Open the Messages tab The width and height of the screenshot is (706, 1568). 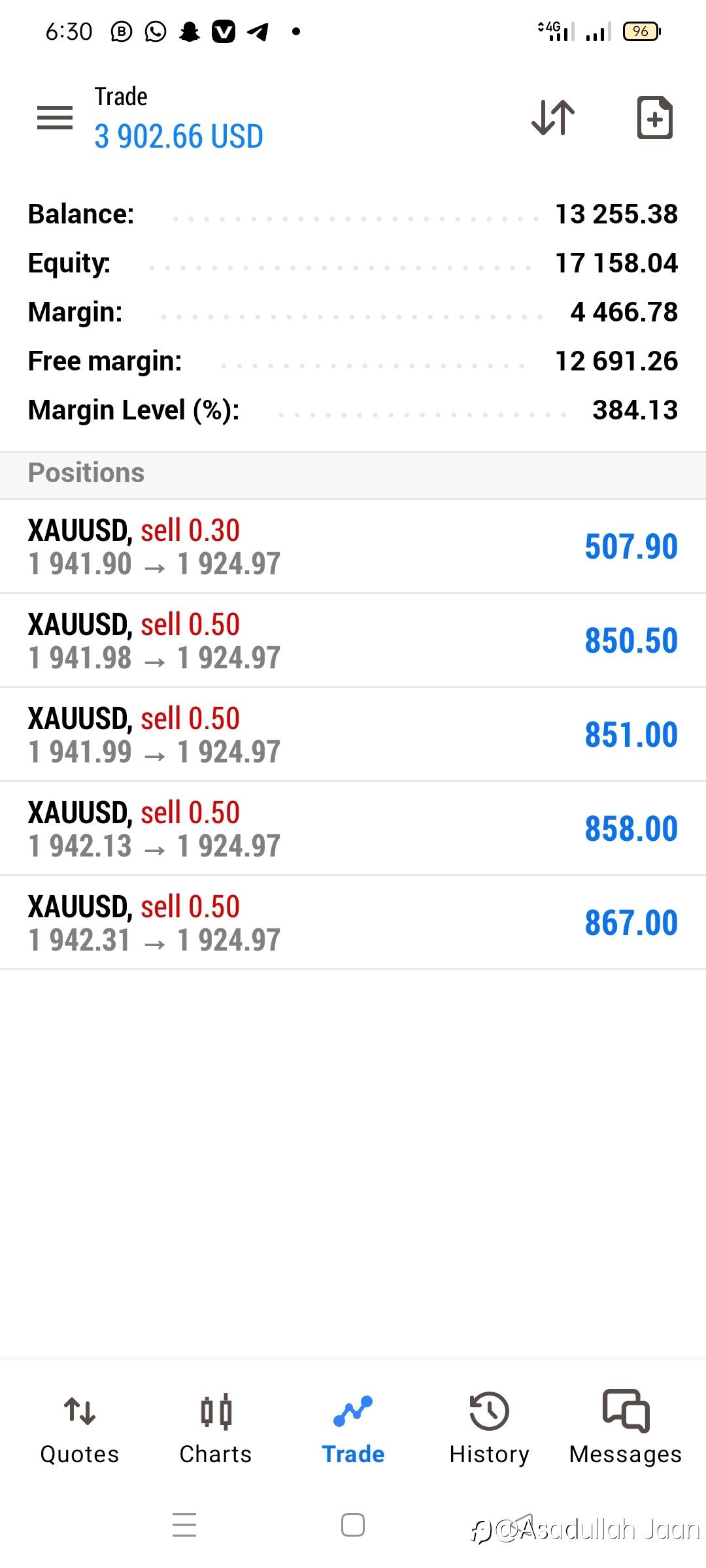coord(626,1428)
